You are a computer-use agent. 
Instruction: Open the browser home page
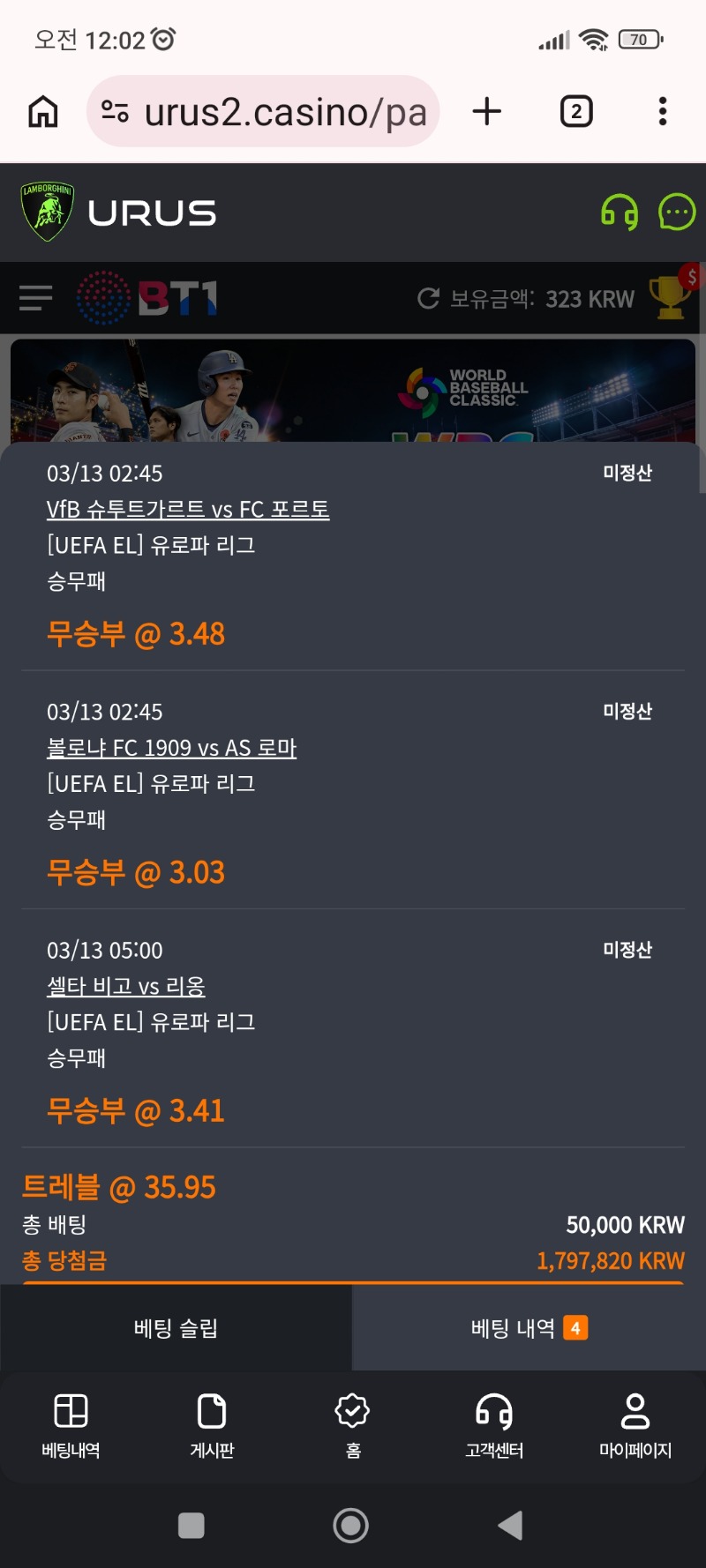[43, 112]
